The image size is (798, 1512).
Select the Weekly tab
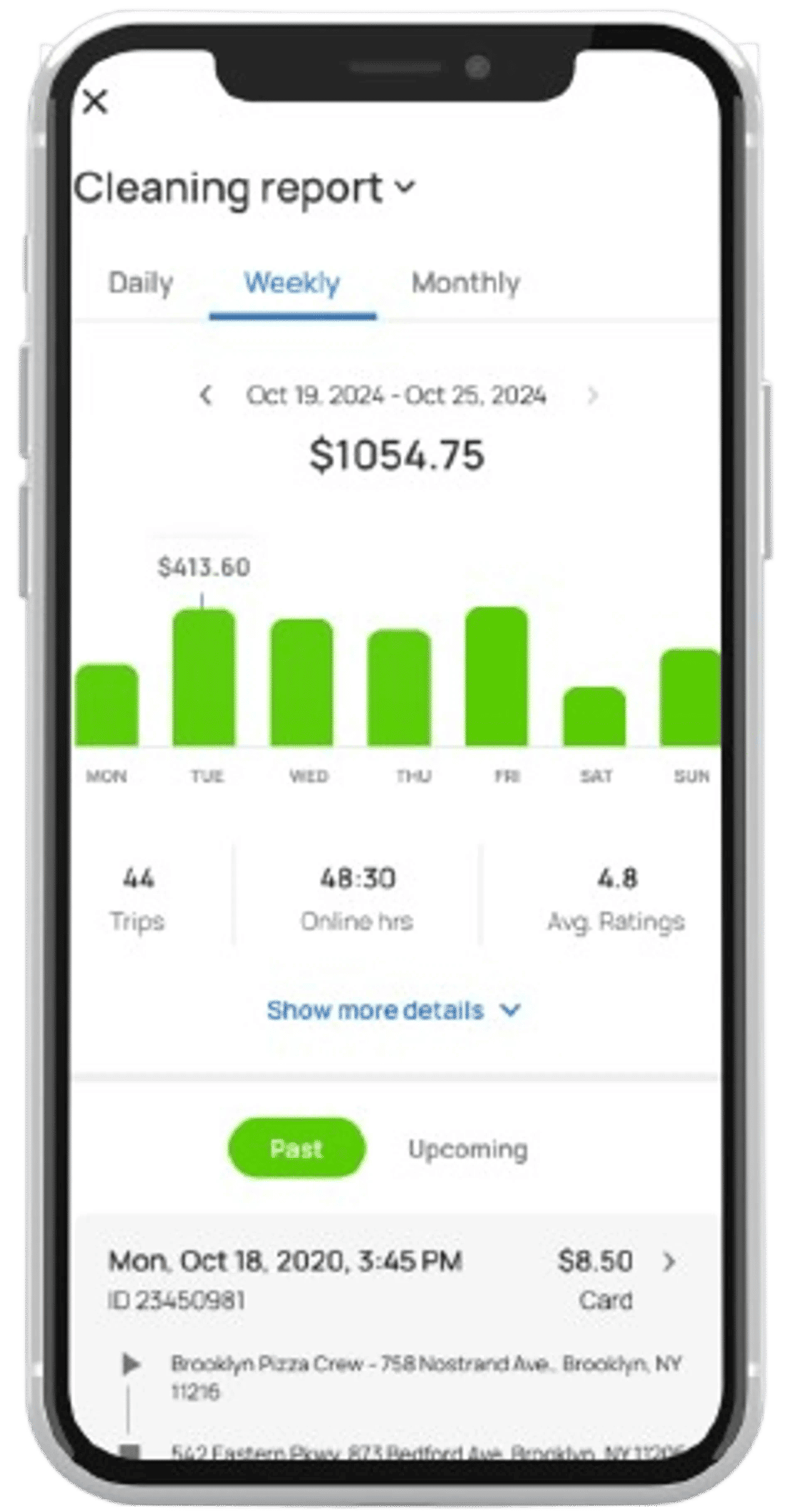coord(292,283)
